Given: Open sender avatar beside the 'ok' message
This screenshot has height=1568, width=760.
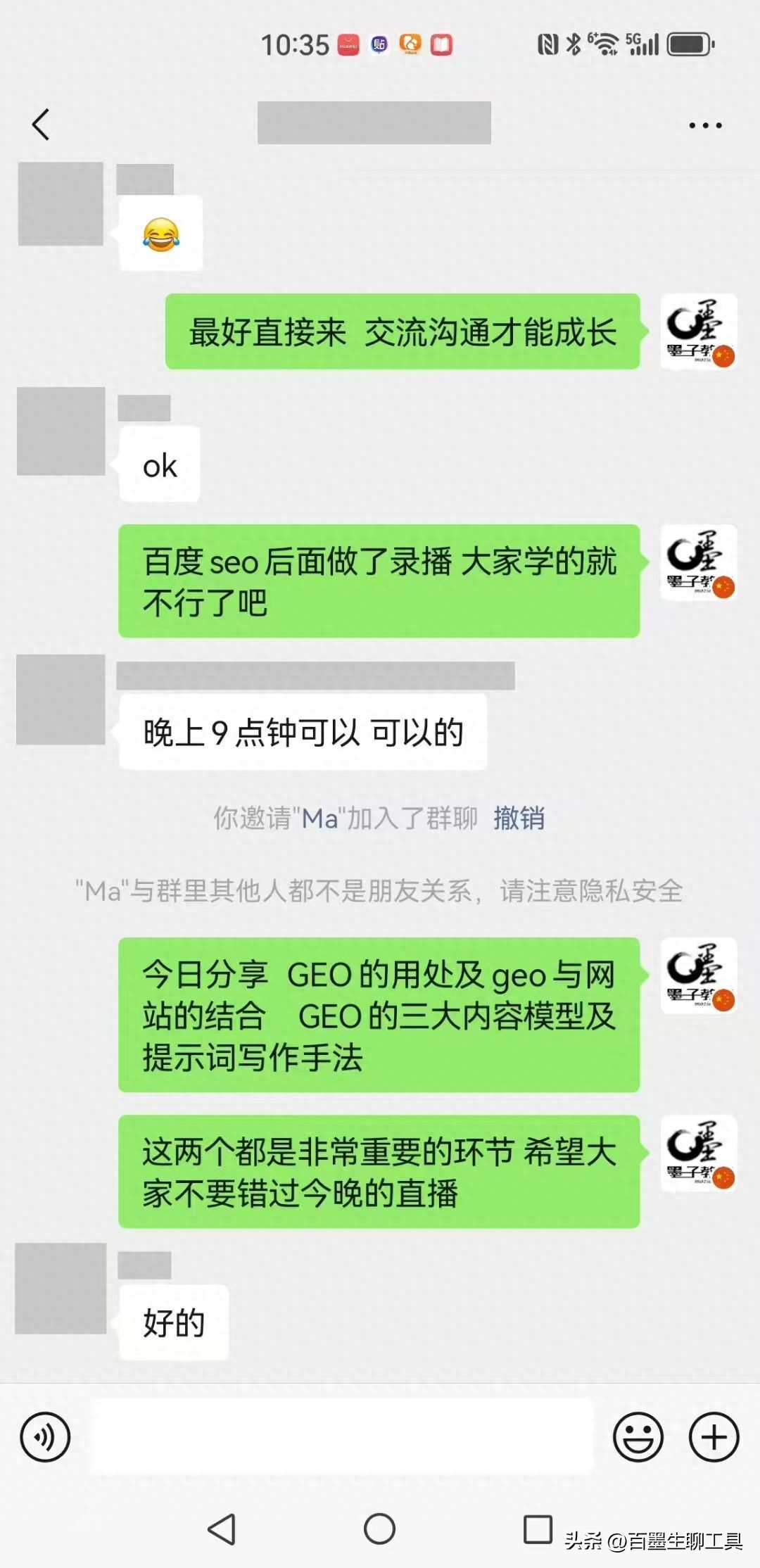Looking at the screenshot, I should point(61,431).
